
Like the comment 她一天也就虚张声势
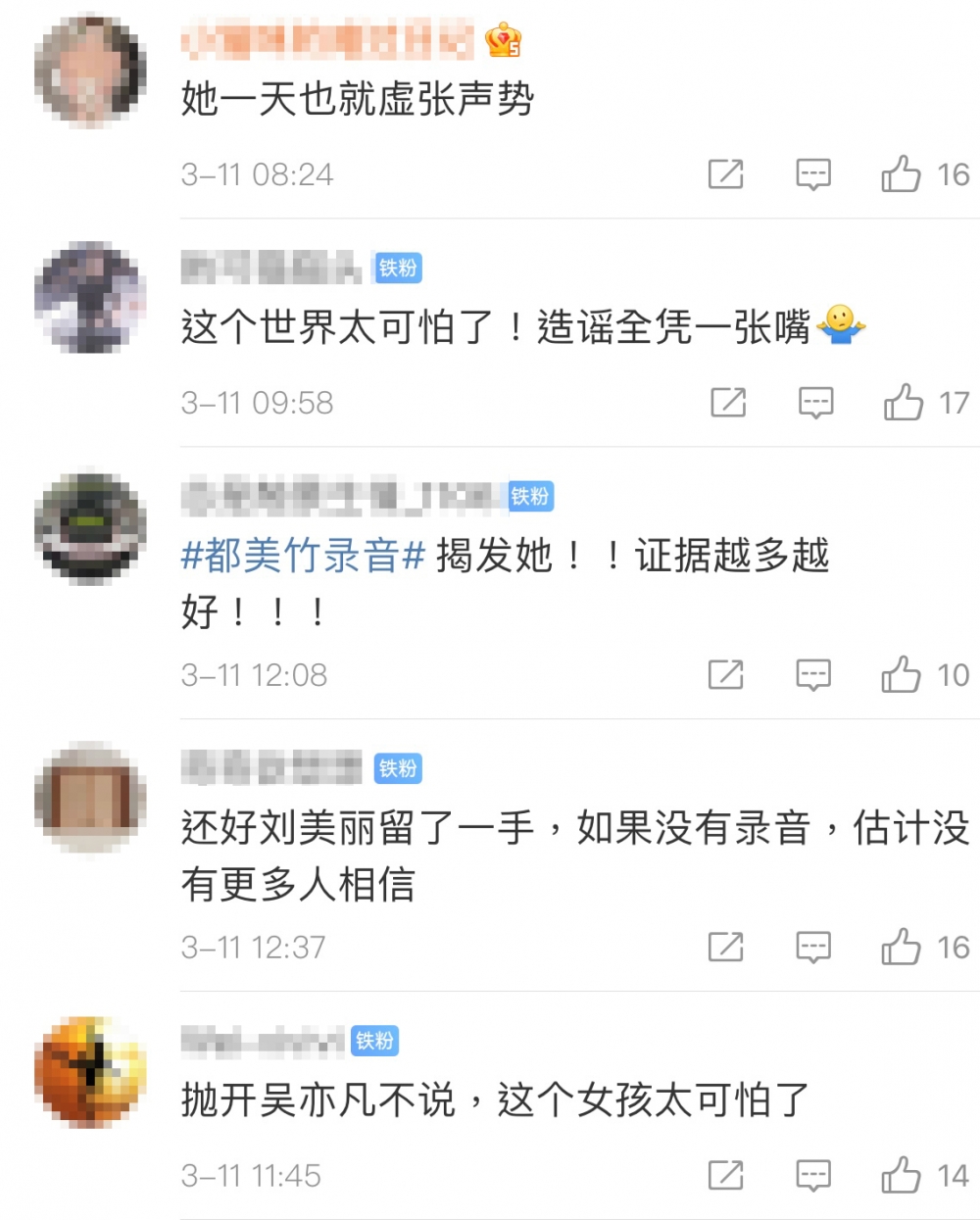tap(902, 174)
